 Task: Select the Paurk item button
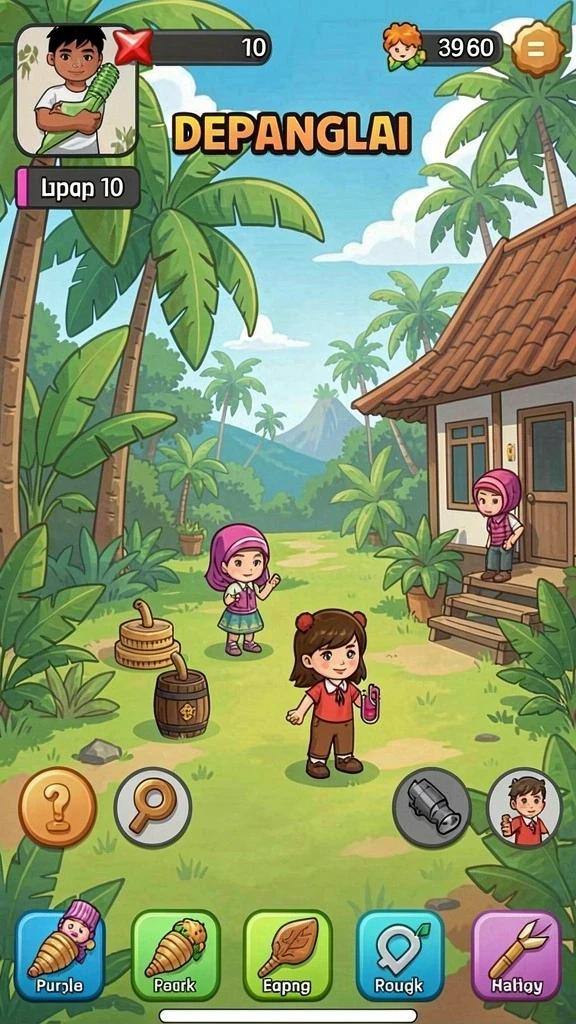pos(175,955)
